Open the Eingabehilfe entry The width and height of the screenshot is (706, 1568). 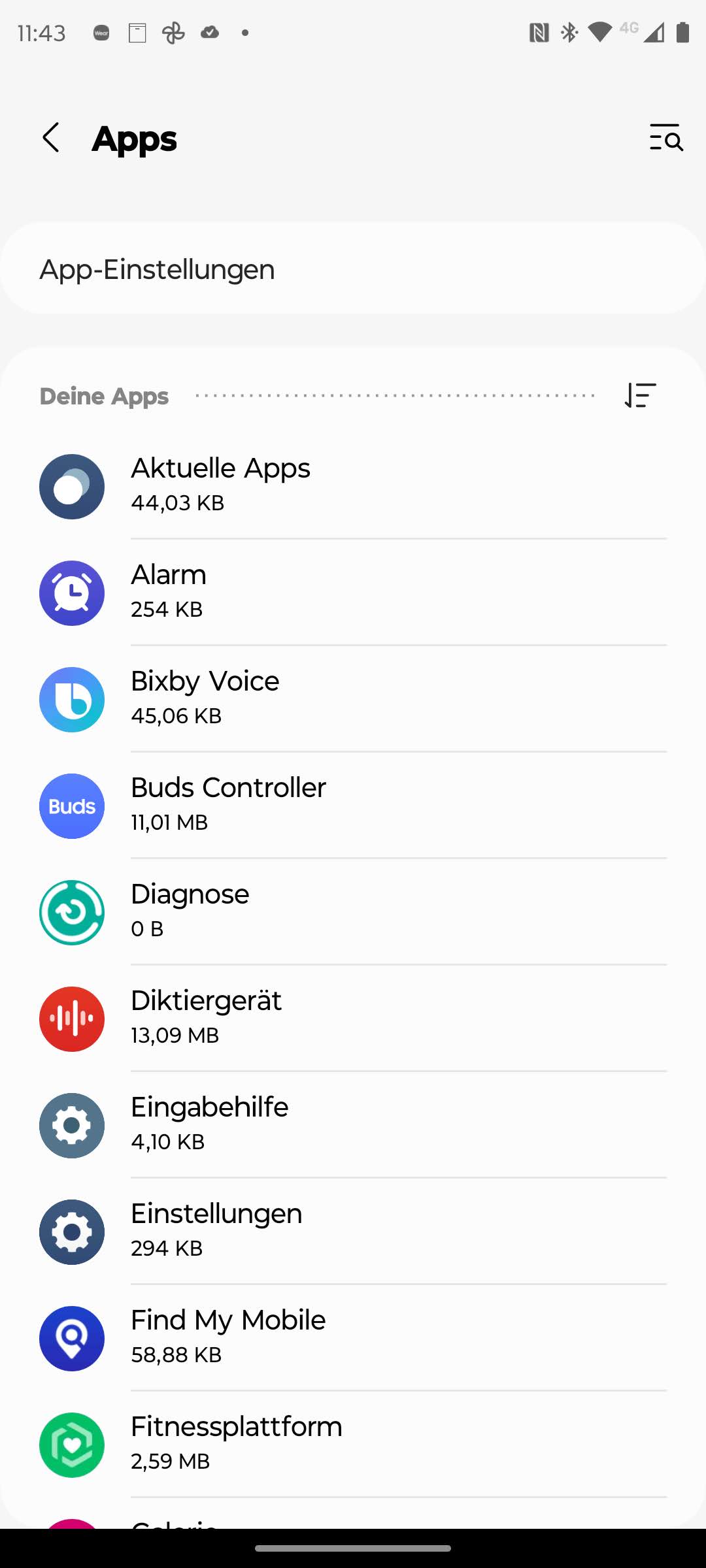click(x=353, y=1124)
